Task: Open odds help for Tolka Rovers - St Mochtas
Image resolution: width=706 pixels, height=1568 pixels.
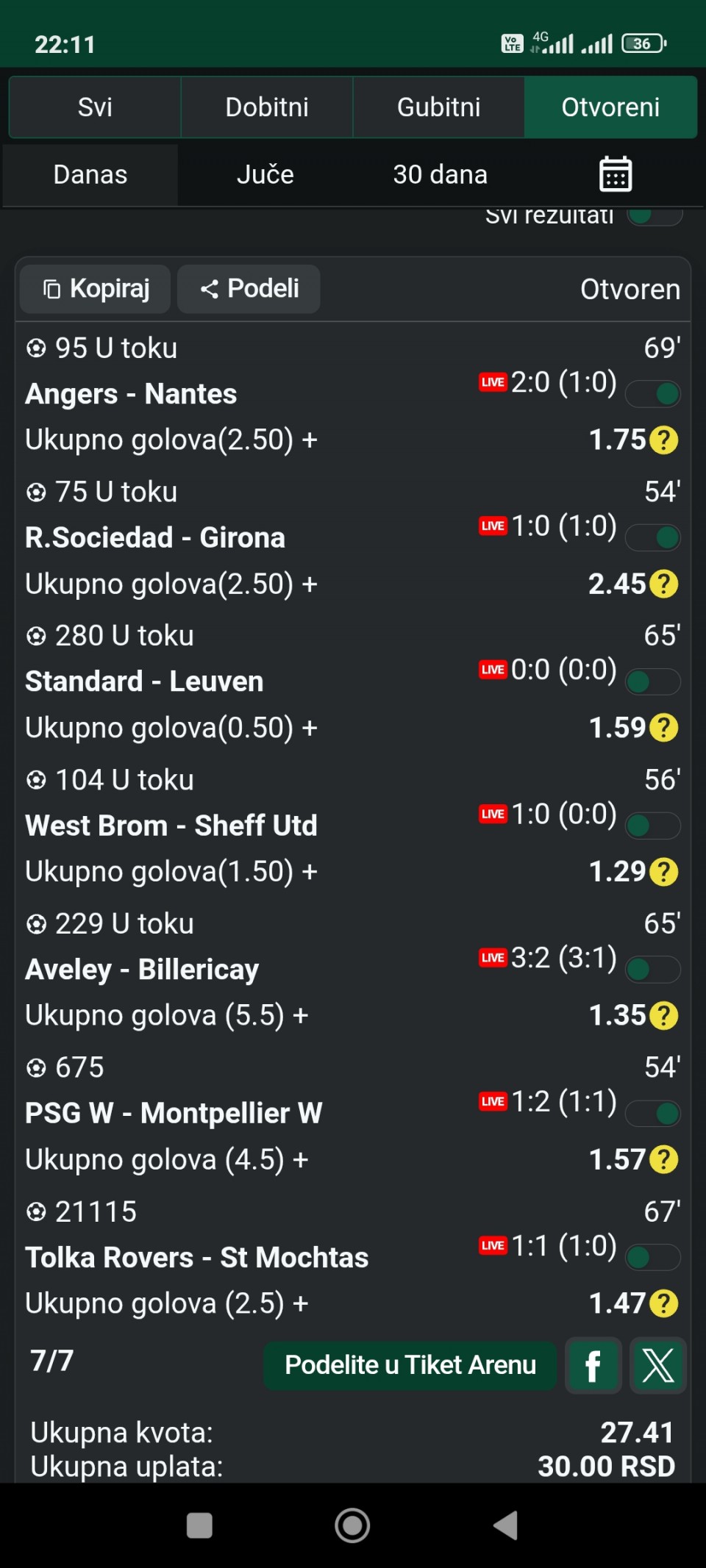Action: click(664, 1303)
